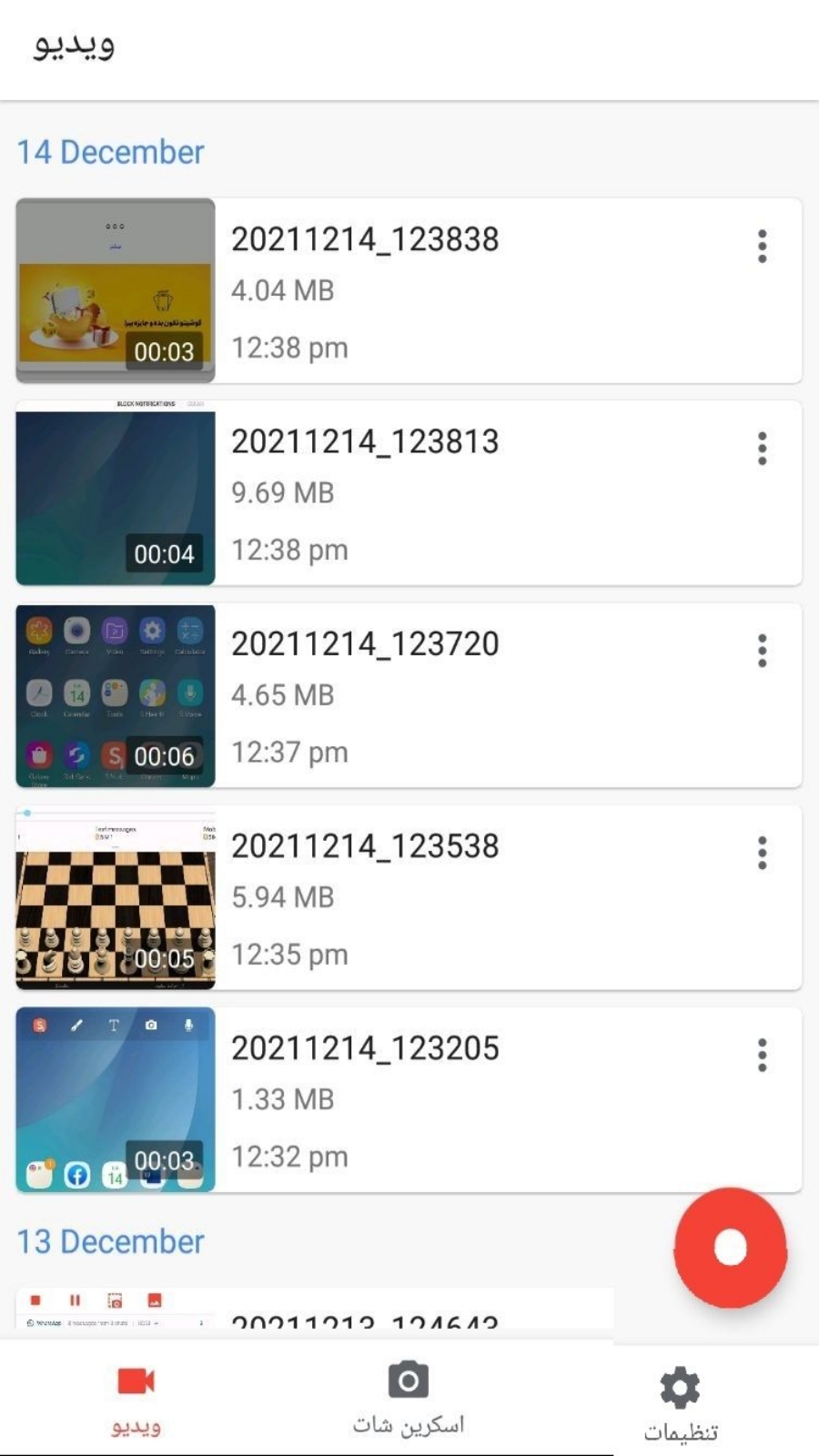Viewport: 819px width, 1456px height.
Task: Open overflow menu for video 20211214_123720
Action: tap(763, 651)
